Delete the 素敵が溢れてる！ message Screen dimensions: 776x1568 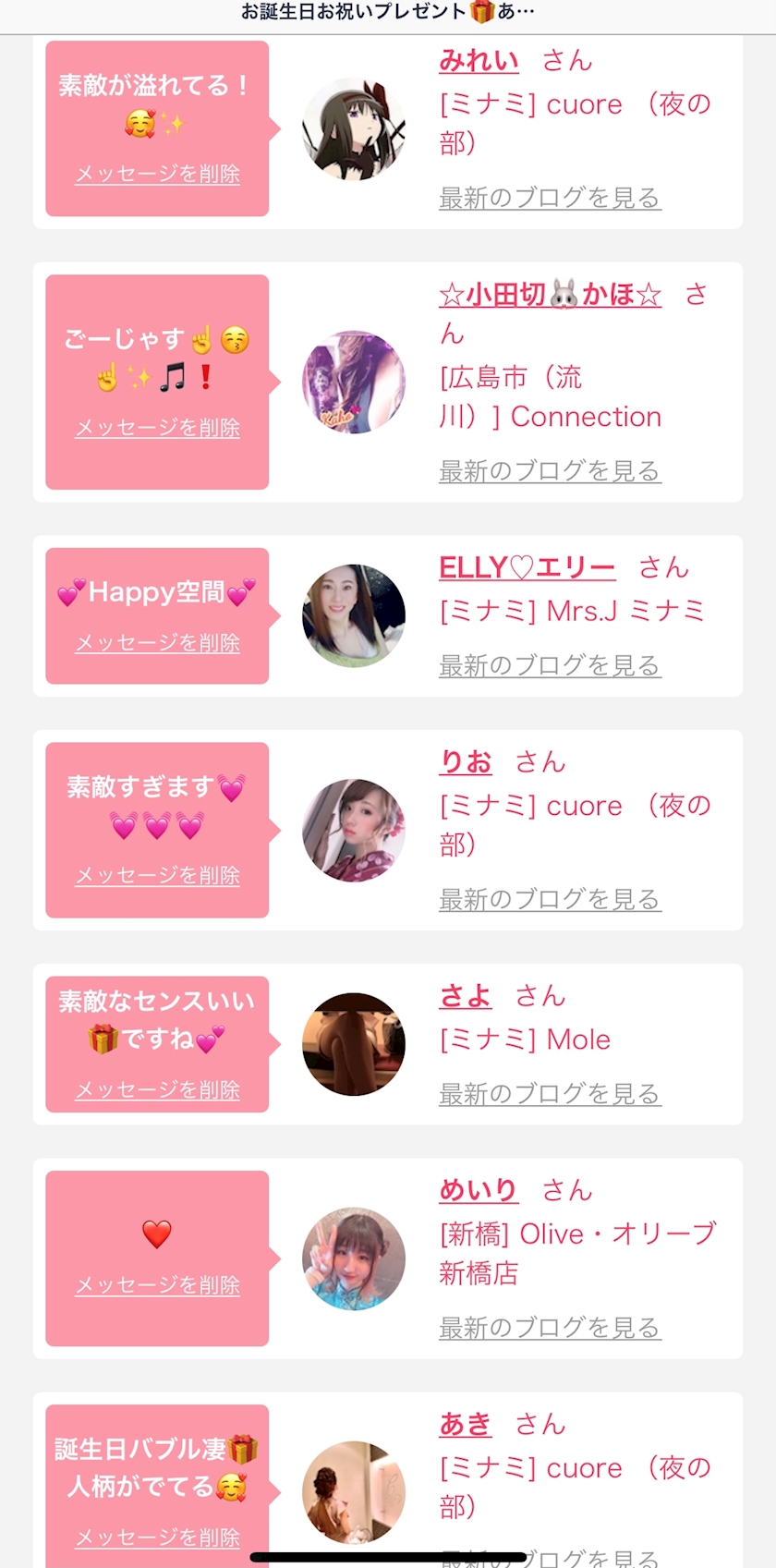coord(157,174)
